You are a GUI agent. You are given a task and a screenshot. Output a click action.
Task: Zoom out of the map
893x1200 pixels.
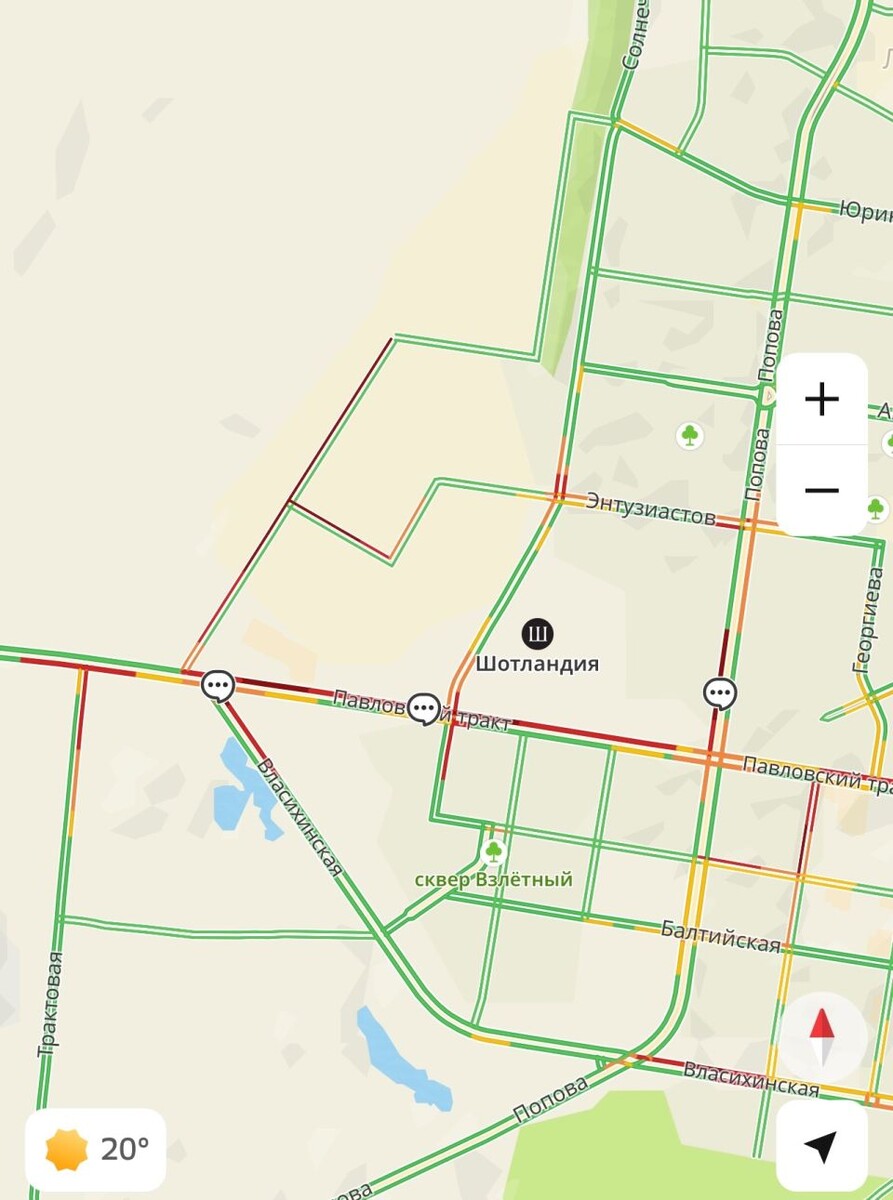822,490
